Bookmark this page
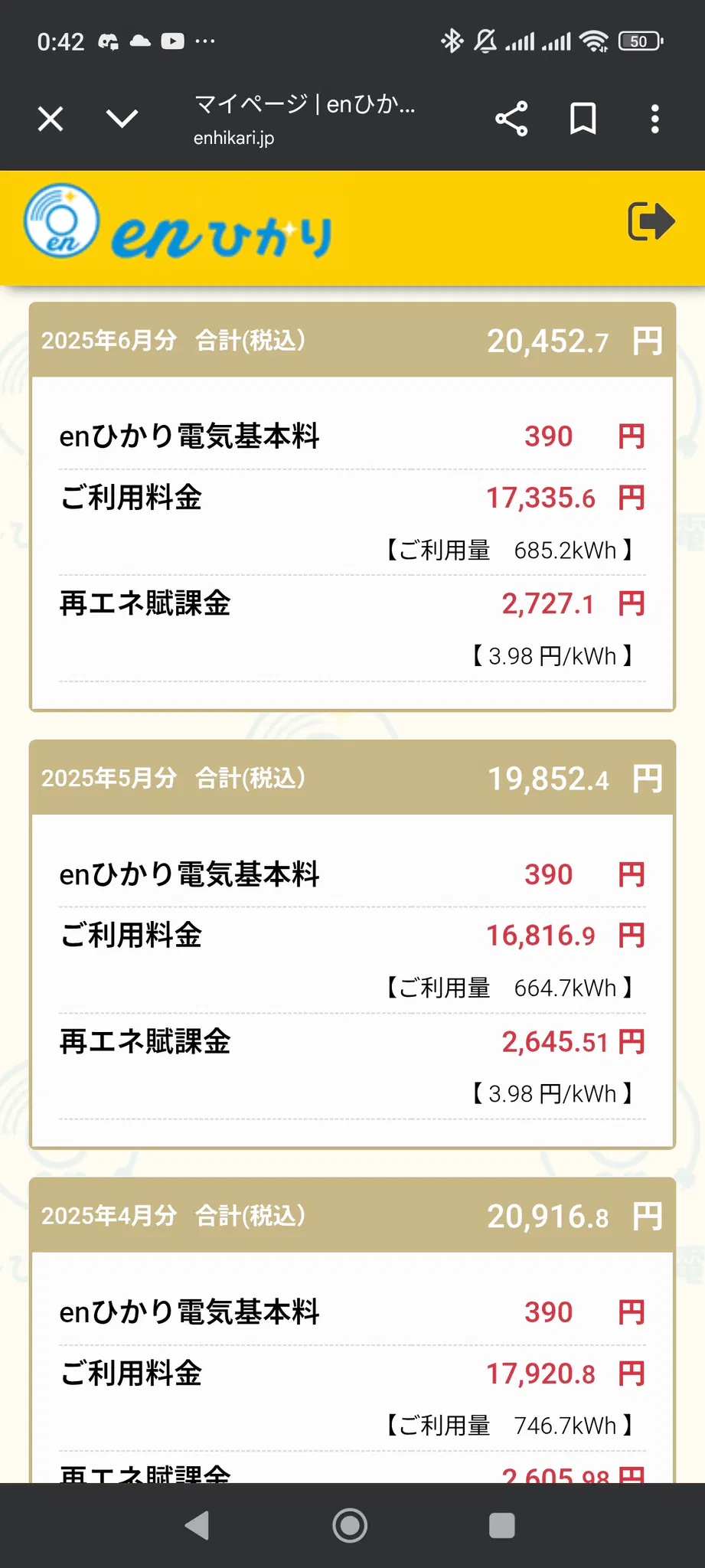This screenshot has height=1568, width=705. pos(583,119)
